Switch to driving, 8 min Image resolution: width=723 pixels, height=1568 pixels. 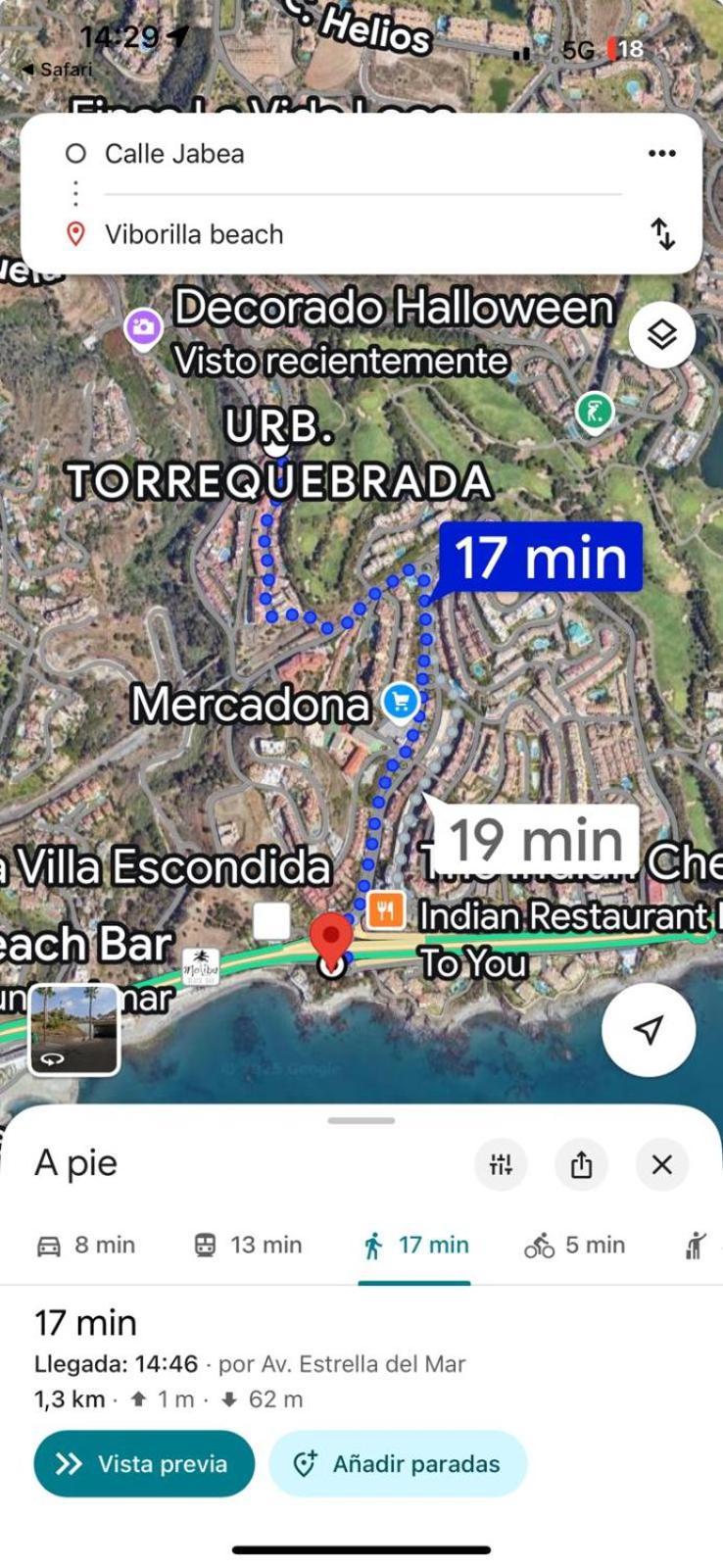tap(86, 1245)
